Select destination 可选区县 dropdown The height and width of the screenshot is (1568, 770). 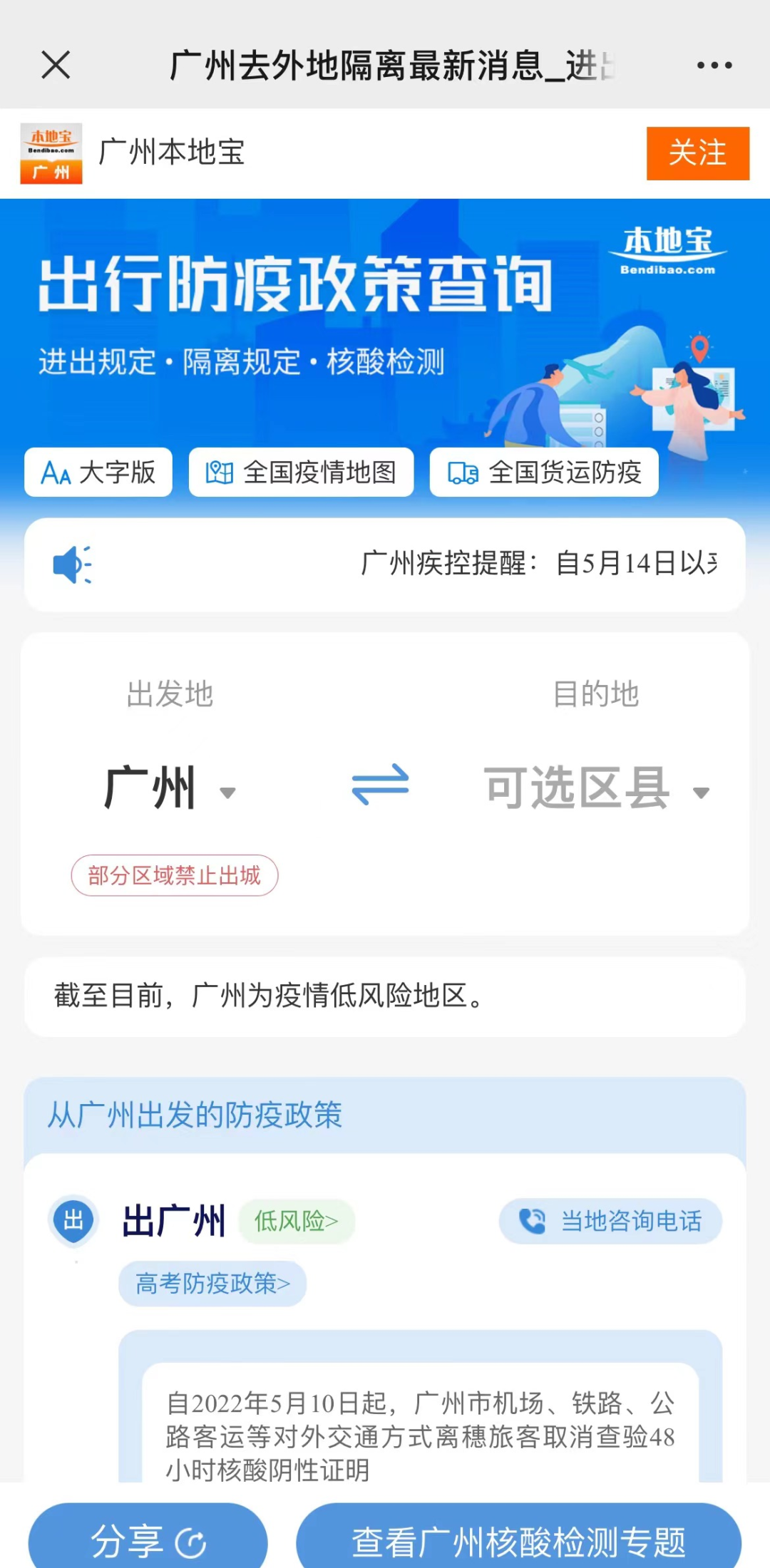pyautogui.click(x=596, y=789)
